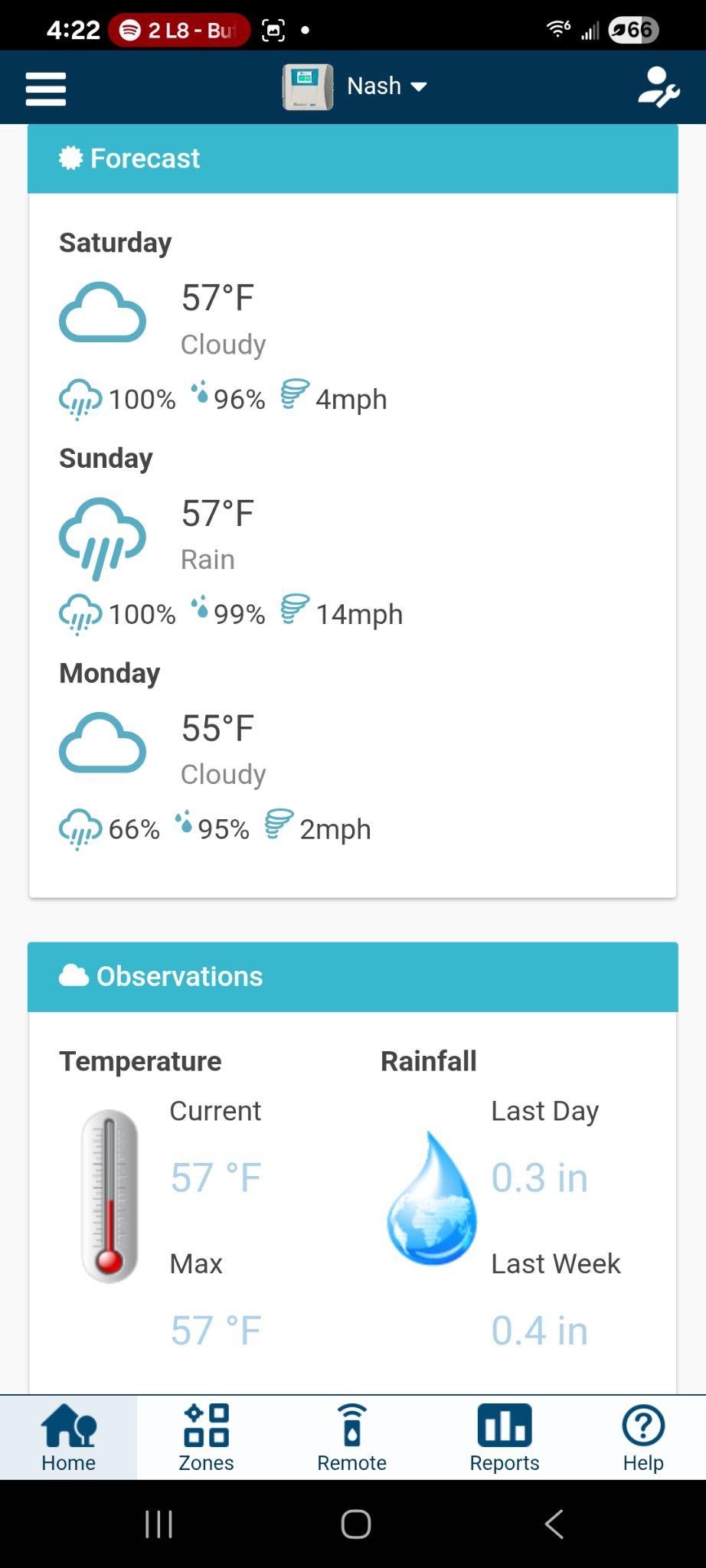706x1568 pixels.
Task: Open the navigation hamburger menu
Action: [45, 87]
